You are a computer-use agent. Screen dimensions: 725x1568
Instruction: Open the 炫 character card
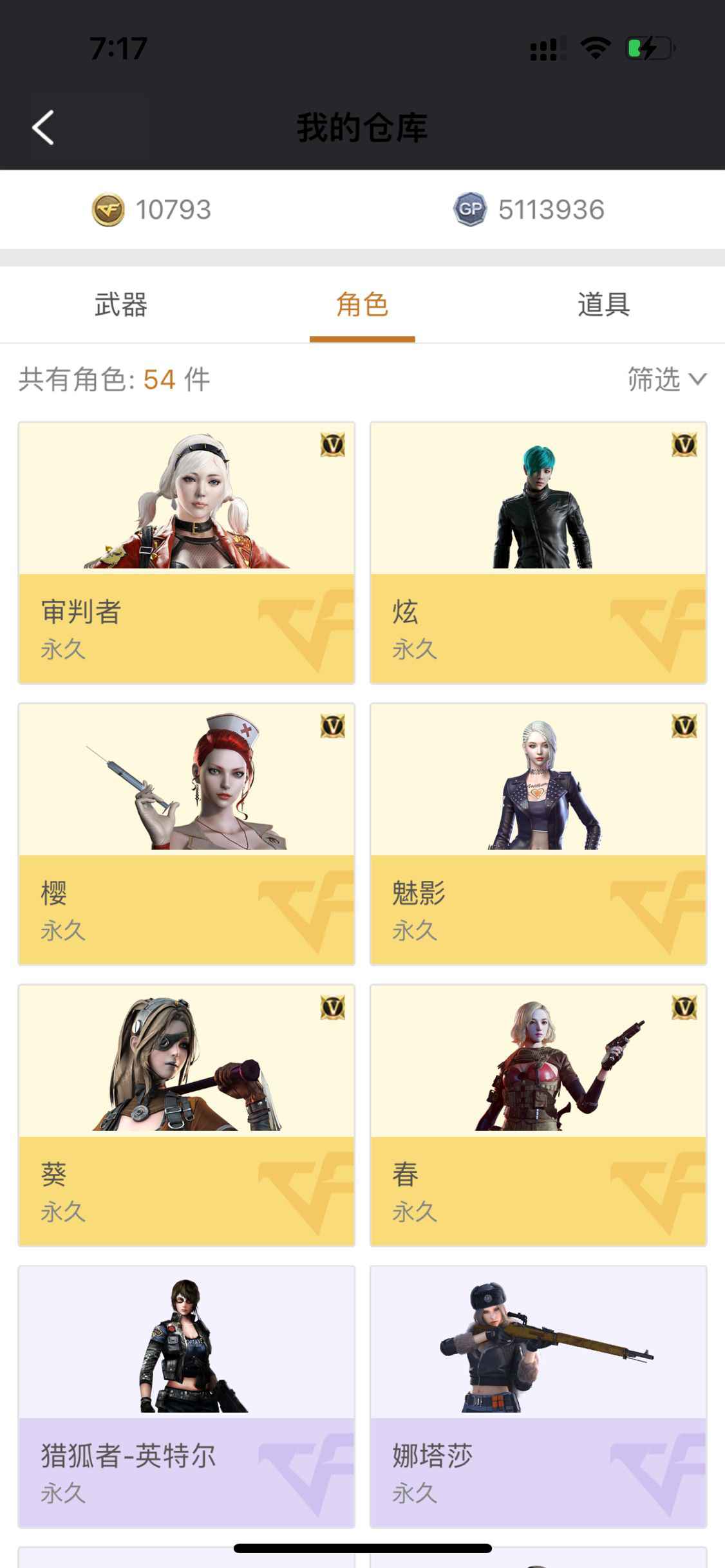click(x=538, y=553)
